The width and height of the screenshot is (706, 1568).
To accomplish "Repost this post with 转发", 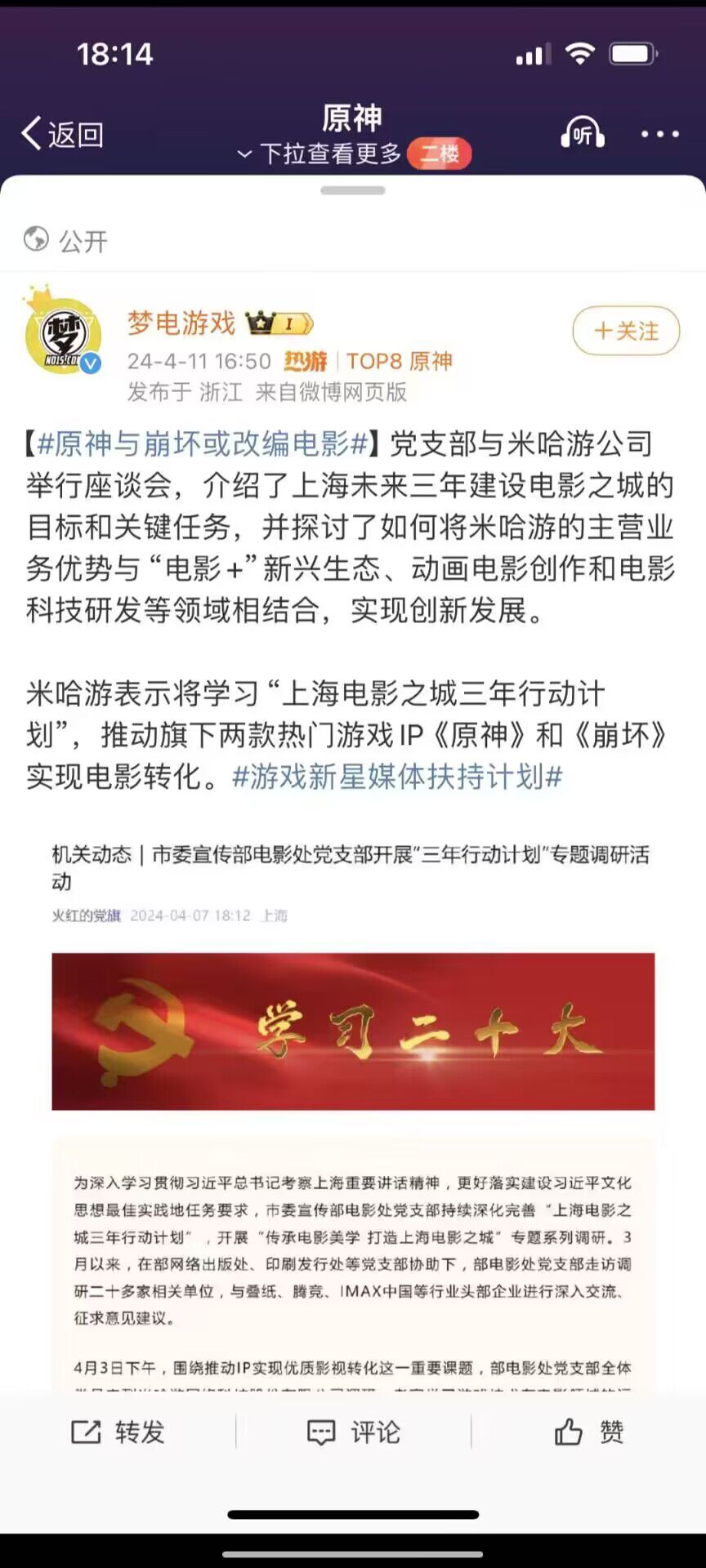I will [x=118, y=1432].
